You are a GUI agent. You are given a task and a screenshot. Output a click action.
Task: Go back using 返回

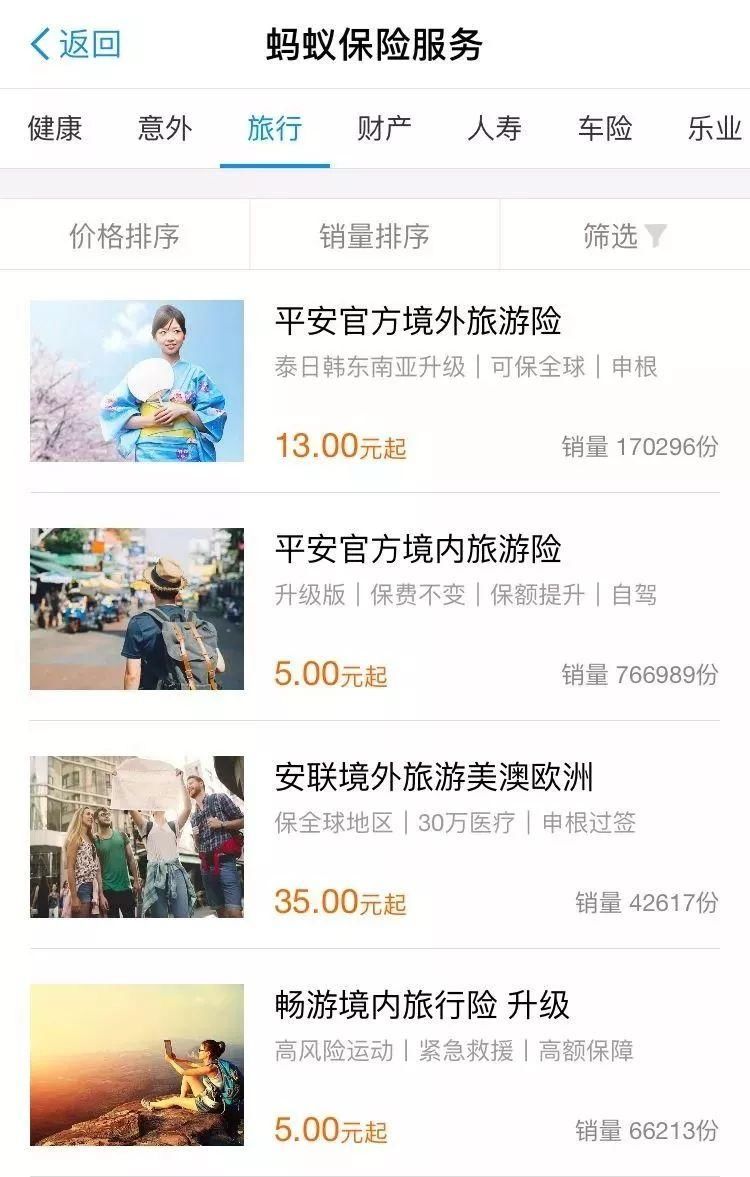[x=76, y=44]
